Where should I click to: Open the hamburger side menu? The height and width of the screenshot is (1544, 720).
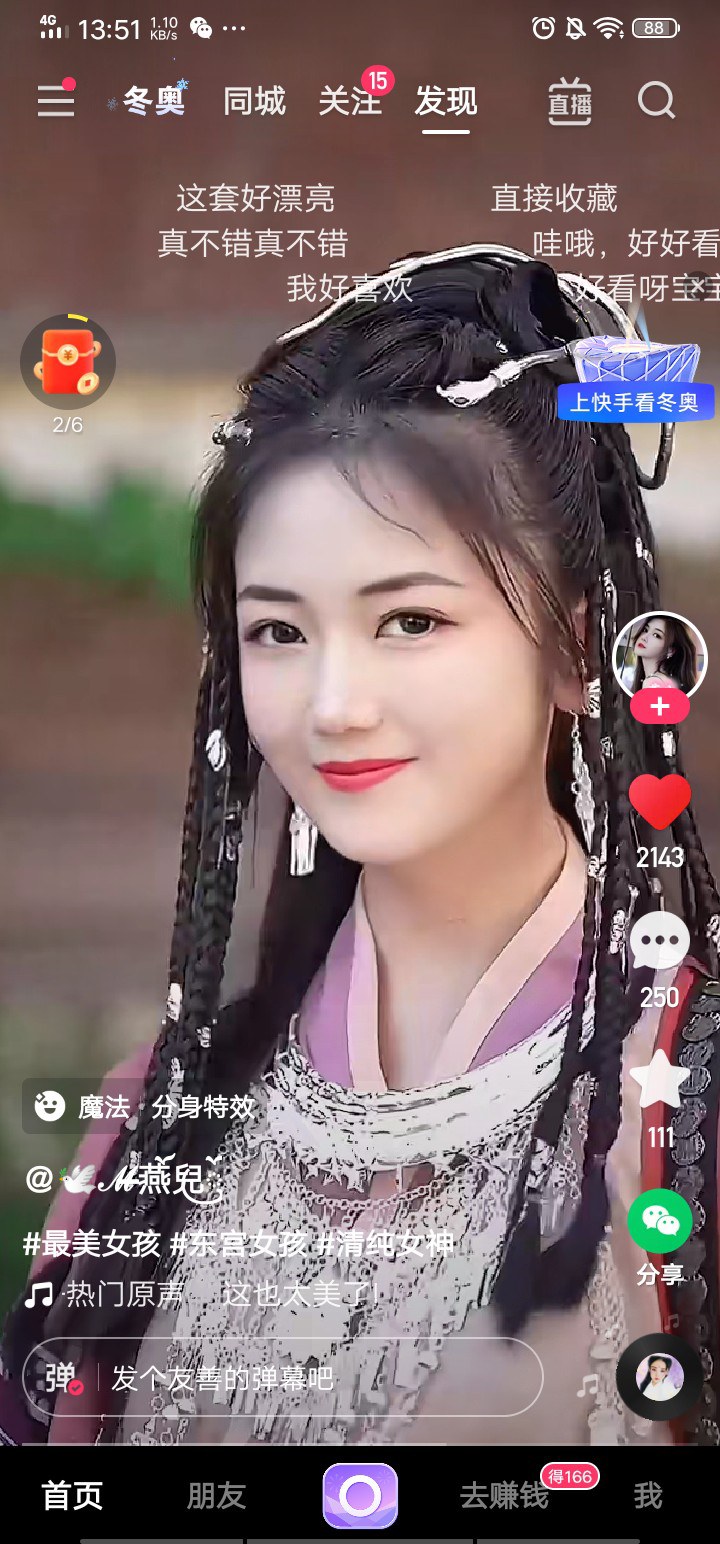[x=56, y=101]
